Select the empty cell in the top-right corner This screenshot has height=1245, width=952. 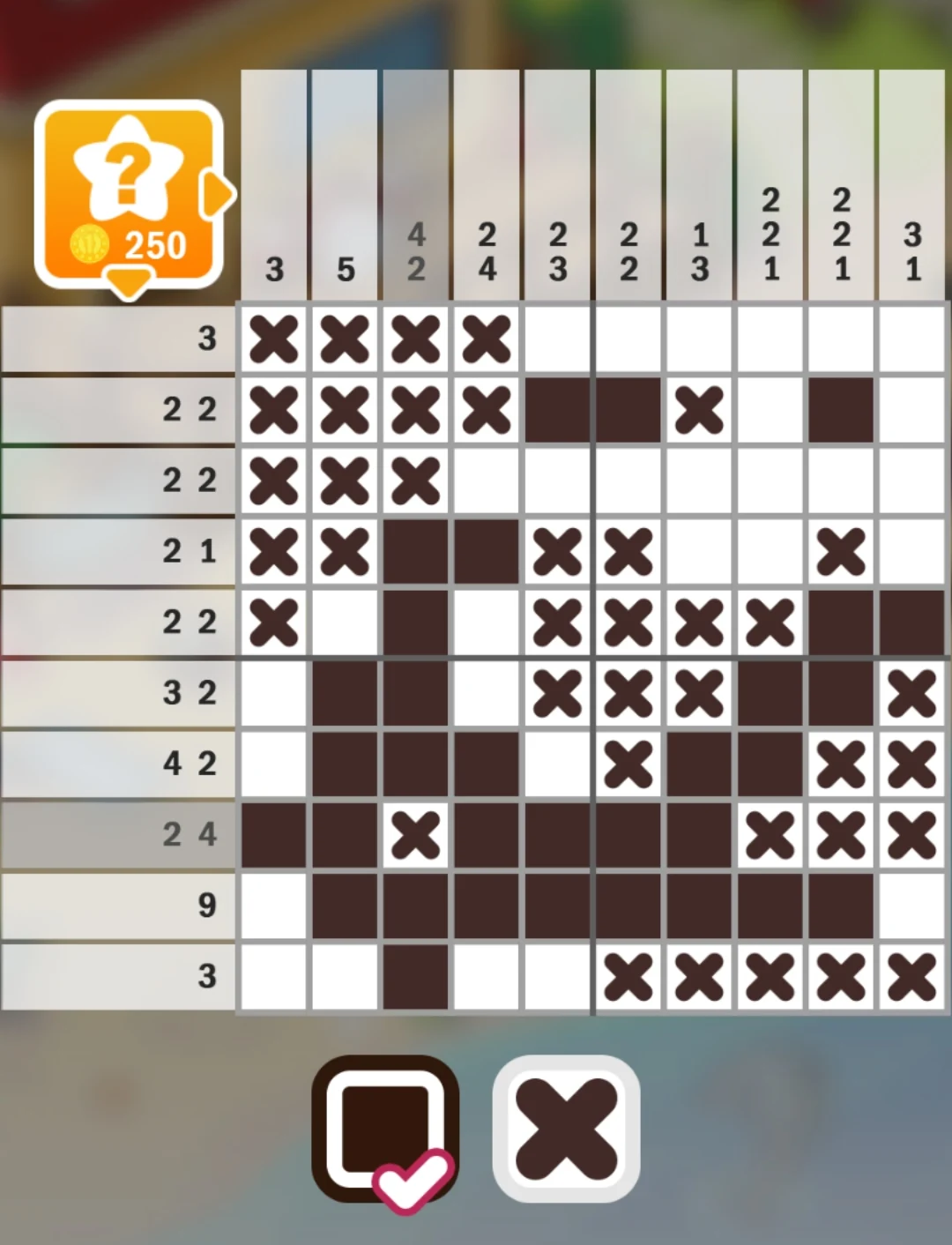[911, 339]
